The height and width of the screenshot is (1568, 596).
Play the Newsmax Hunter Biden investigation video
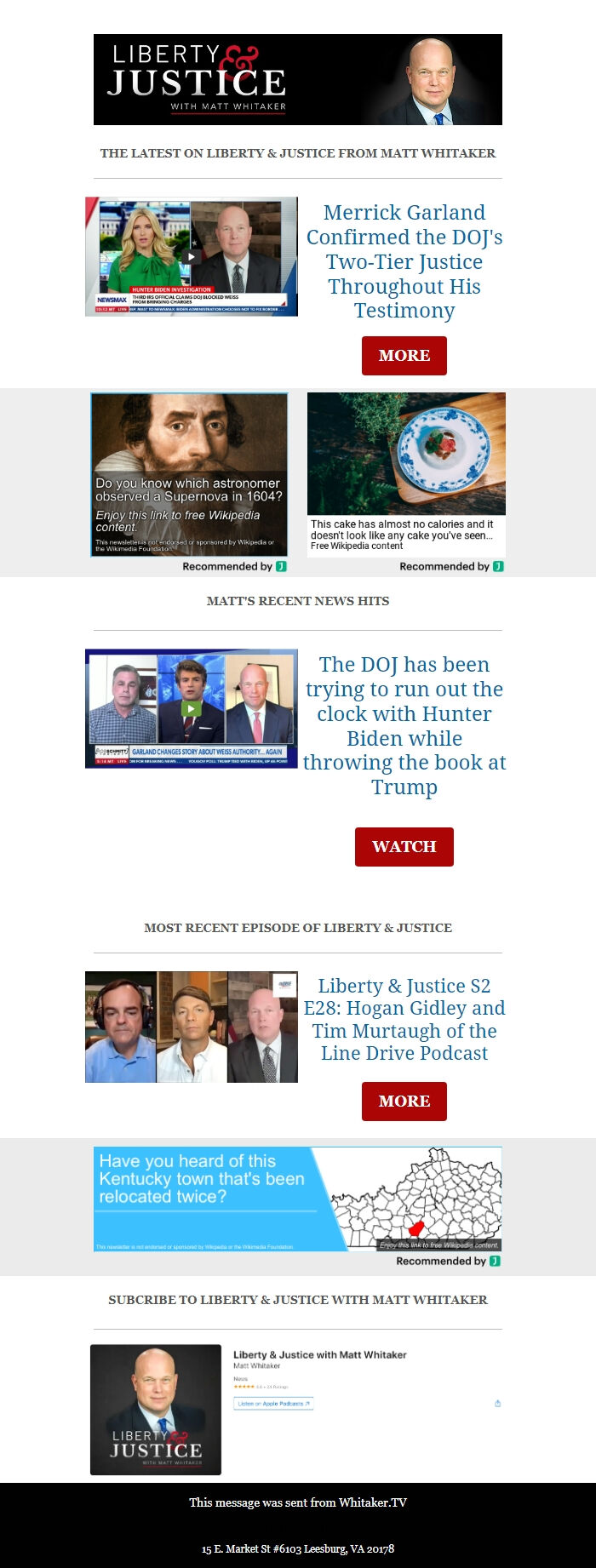point(192,256)
